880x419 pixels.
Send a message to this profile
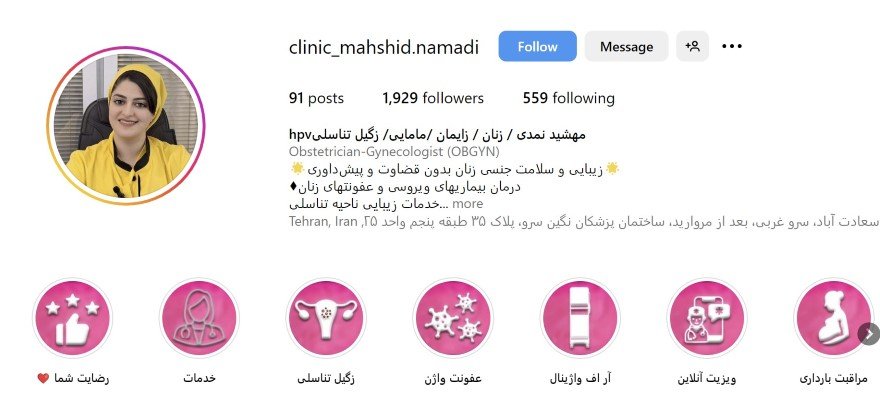626,46
